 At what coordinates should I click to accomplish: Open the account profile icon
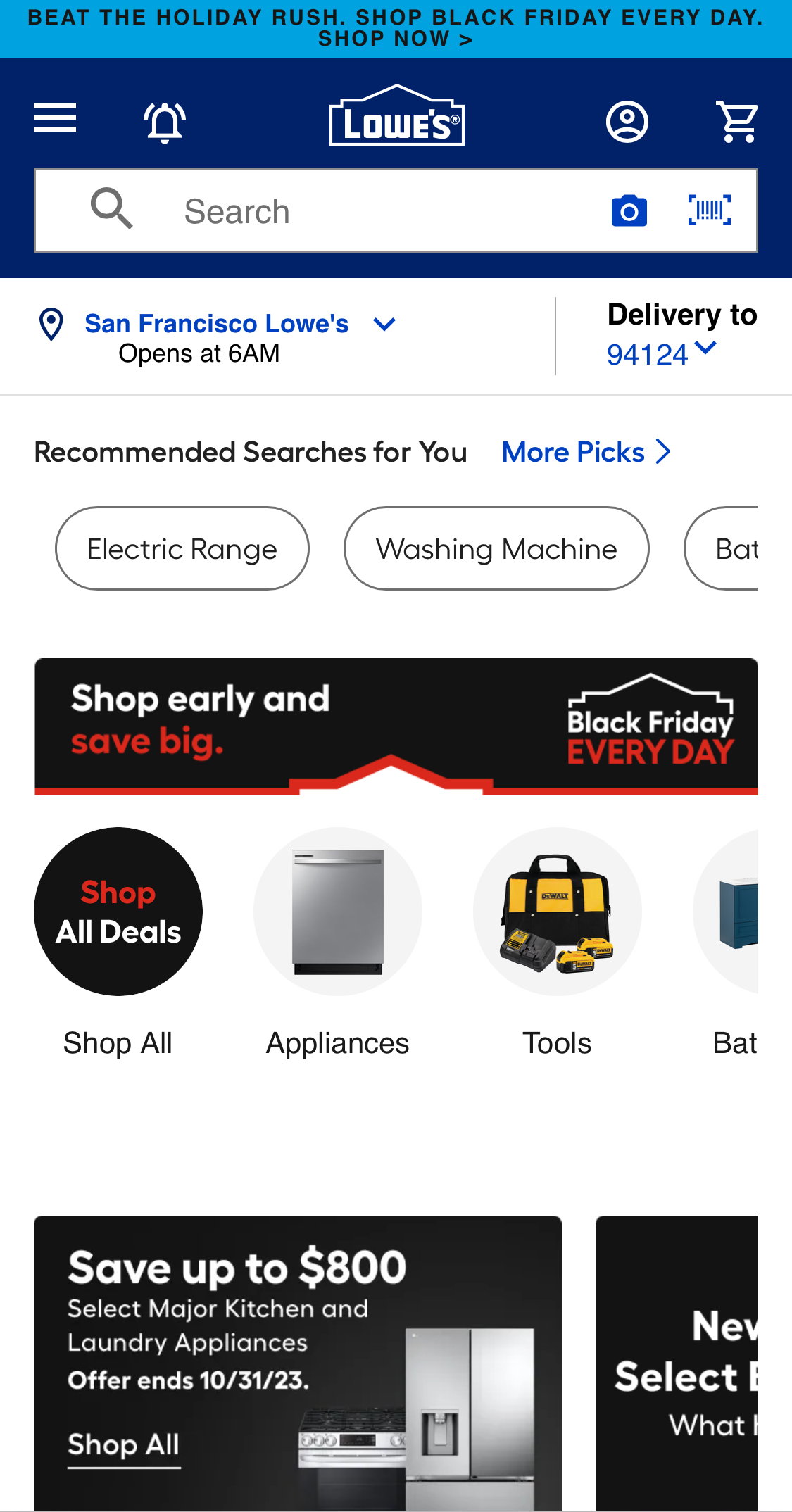click(627, 121)
